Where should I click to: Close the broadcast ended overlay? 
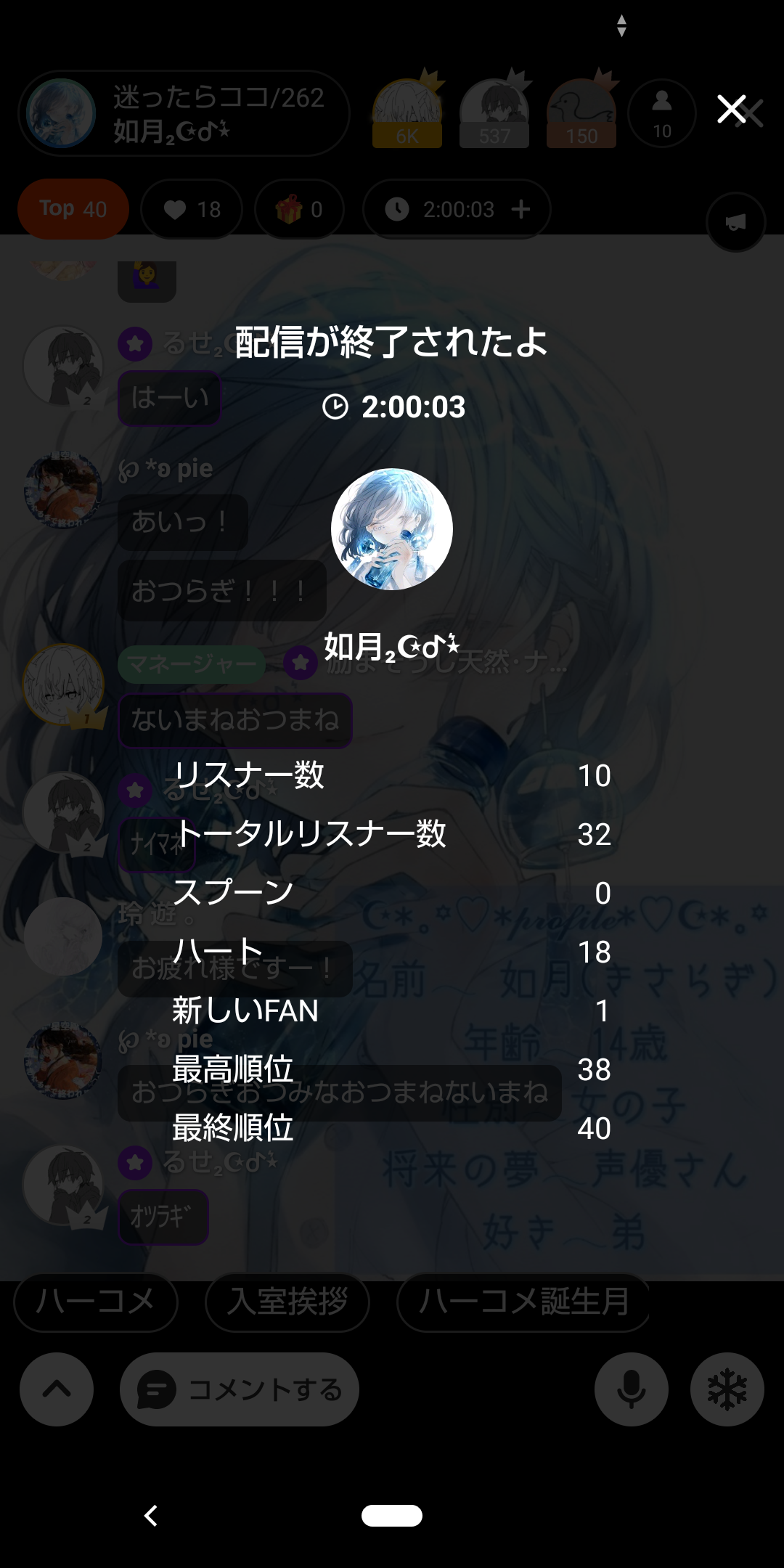(x=732, y=110)
